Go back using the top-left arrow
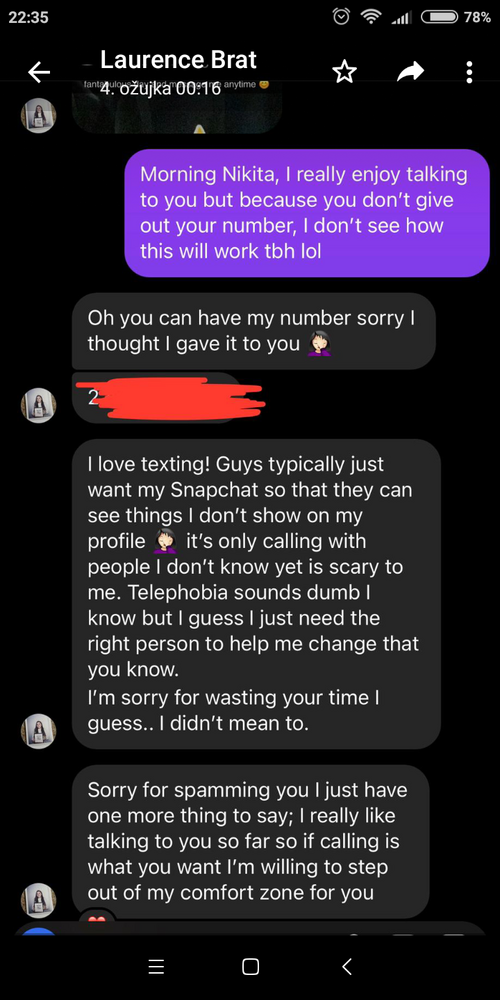500x1000 pixels. click(39, 73)
